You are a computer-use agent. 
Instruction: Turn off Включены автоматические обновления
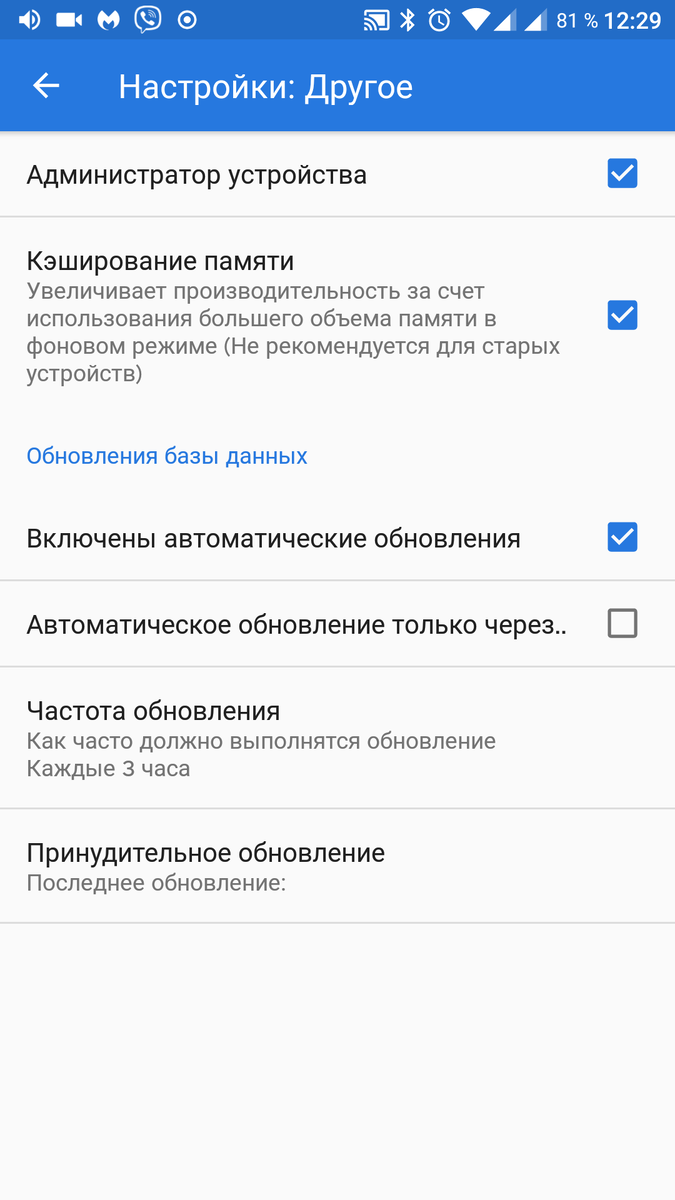click(x=622, y=538)
